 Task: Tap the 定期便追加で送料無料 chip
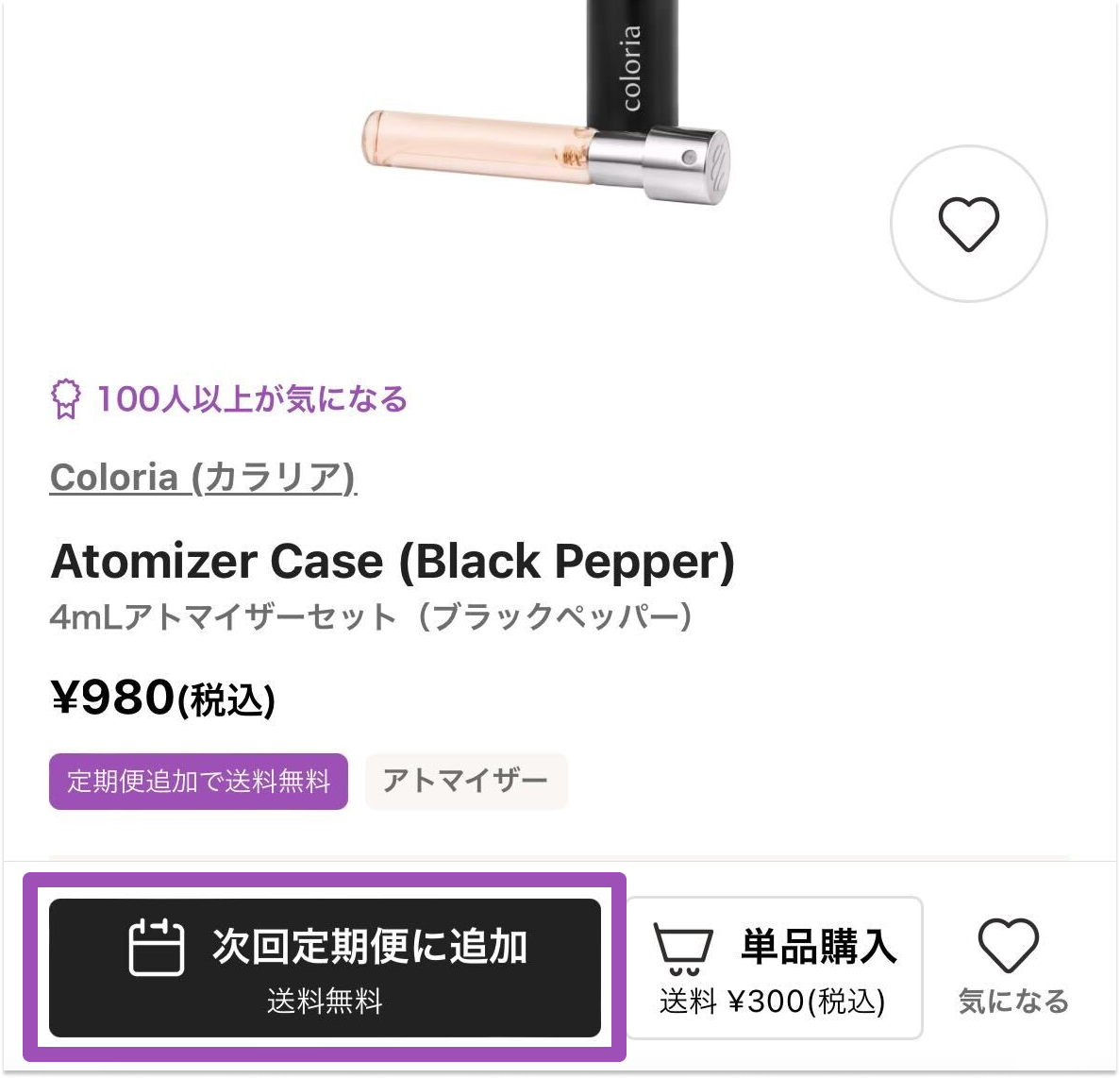(198, 781)
